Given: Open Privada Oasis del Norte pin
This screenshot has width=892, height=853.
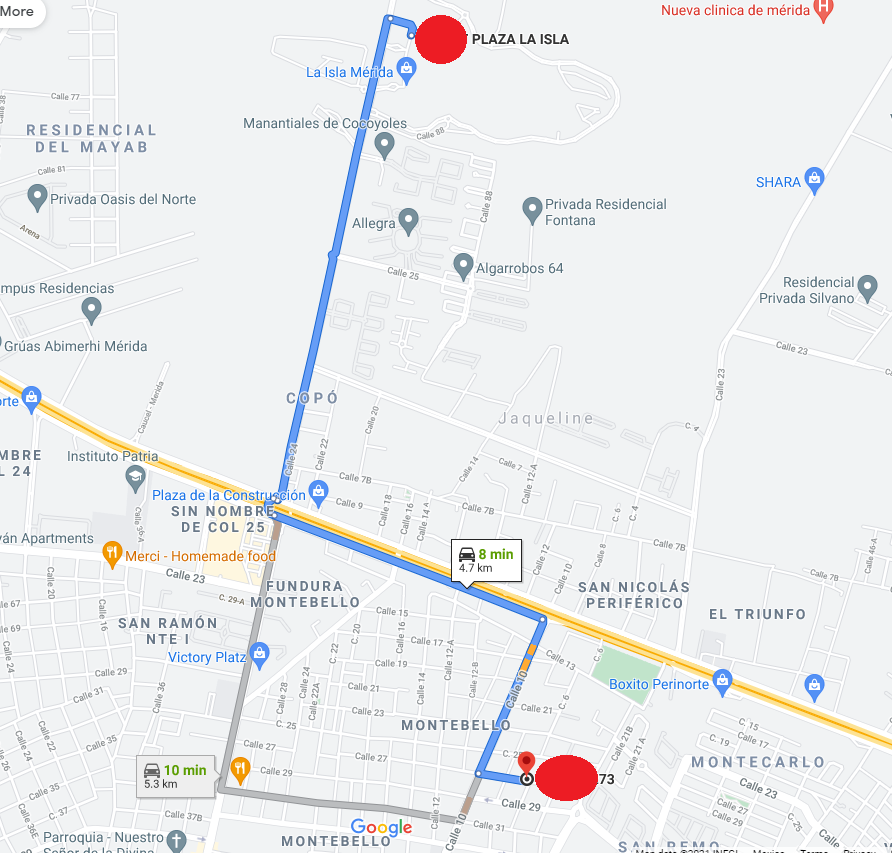Looking at the screenshot, I should tap(38, 197).
